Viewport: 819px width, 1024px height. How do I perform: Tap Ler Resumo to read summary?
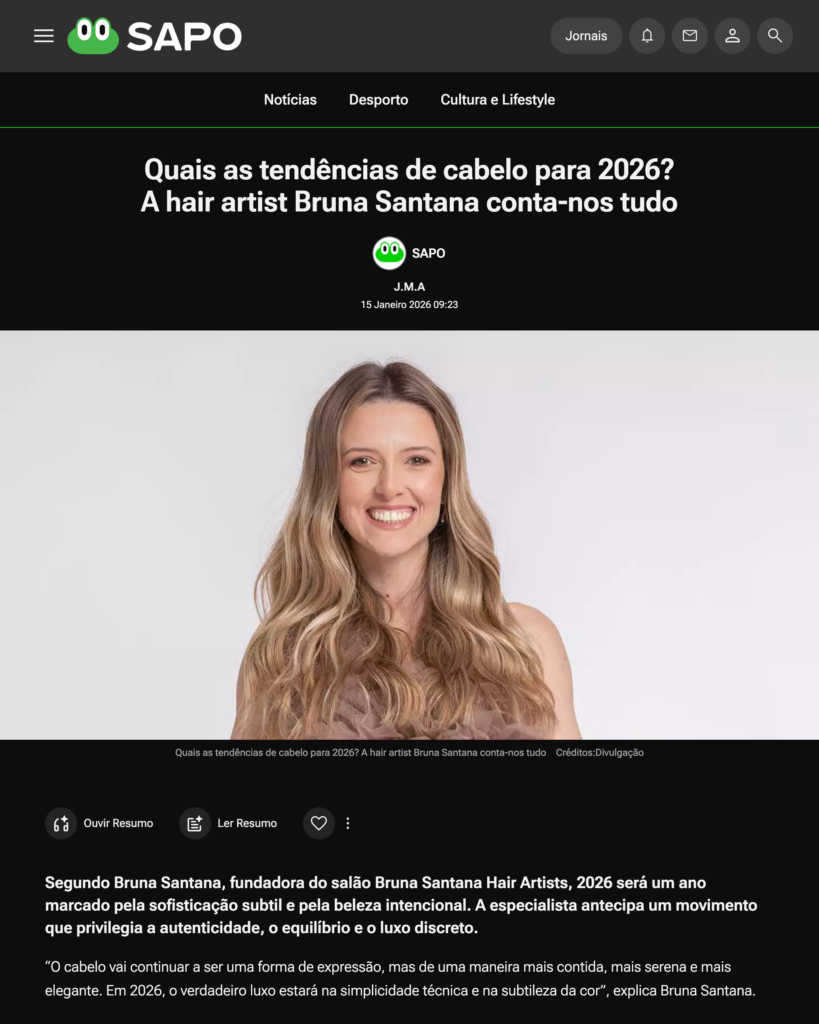pos(229,823)
